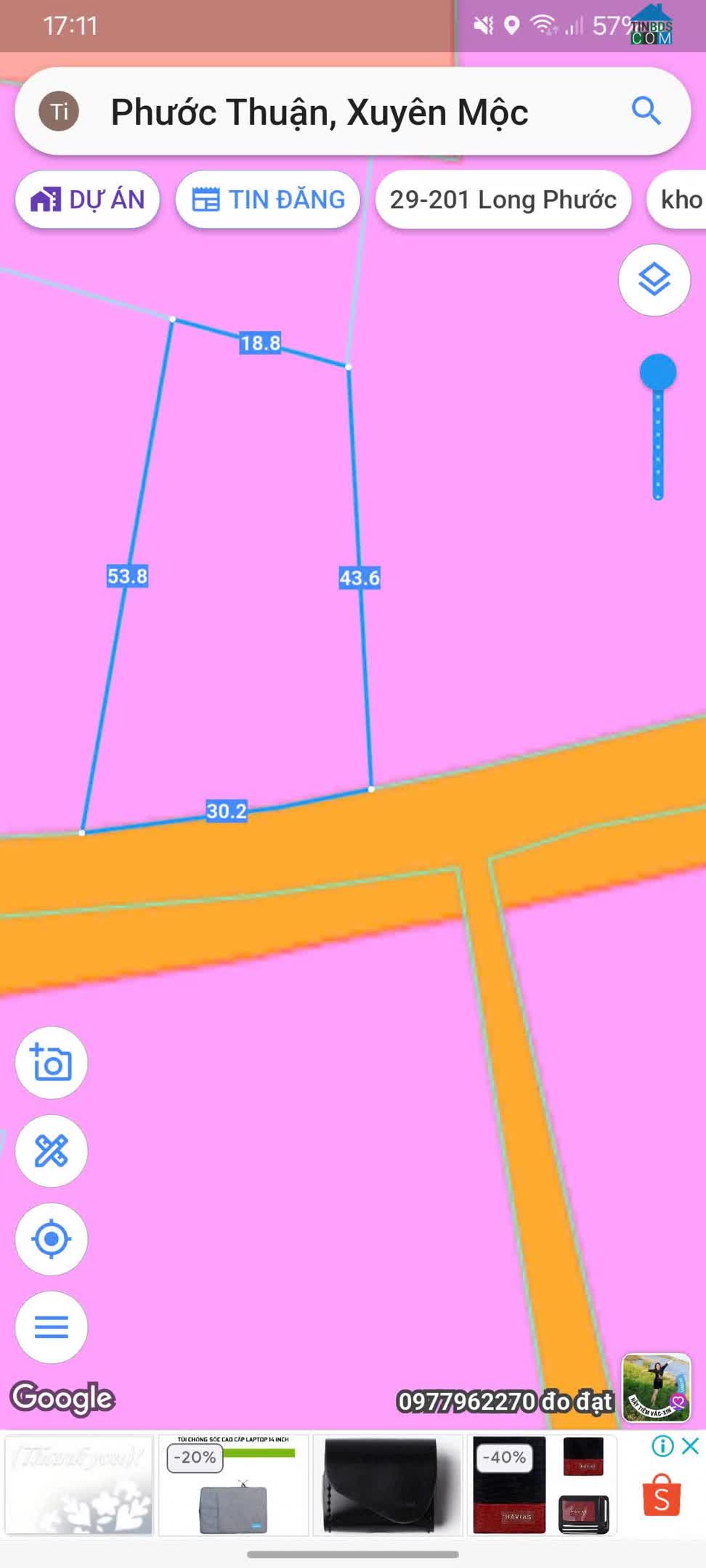Open the map layers button
The image size is (706, 1568).
pyautogui.click(x=654, y=279)
